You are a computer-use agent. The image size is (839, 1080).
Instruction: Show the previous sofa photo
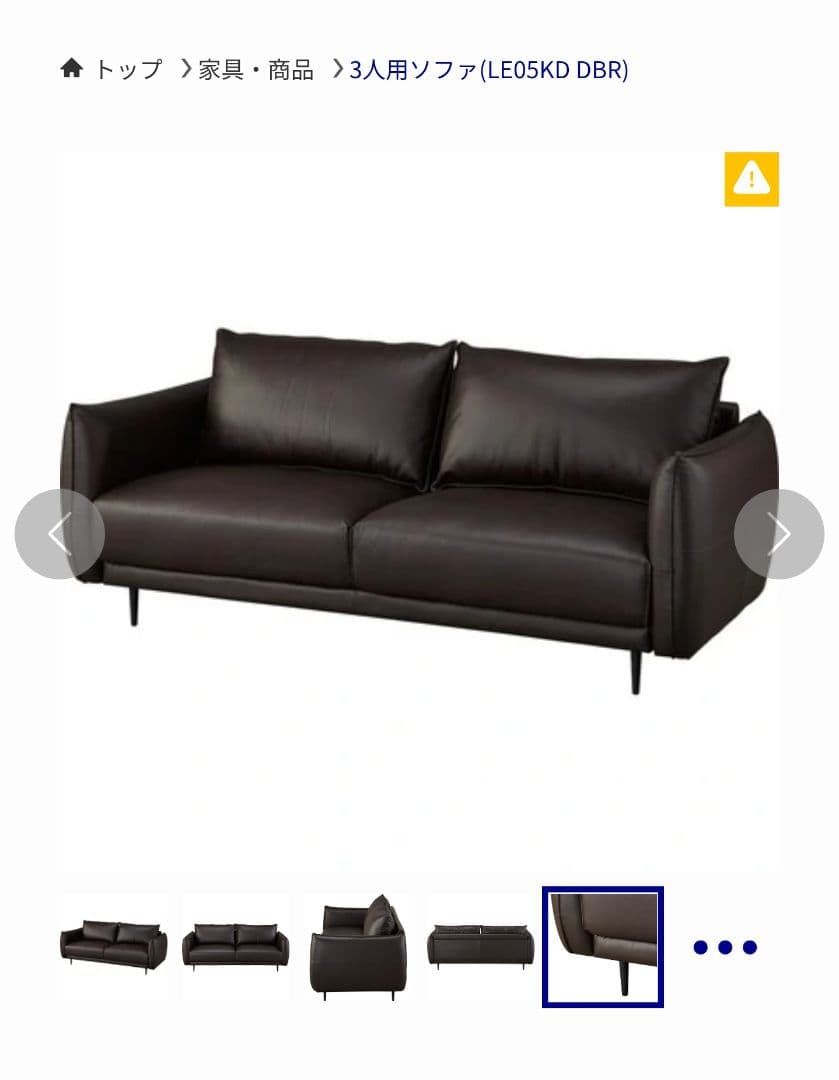(x=60, y=534)
